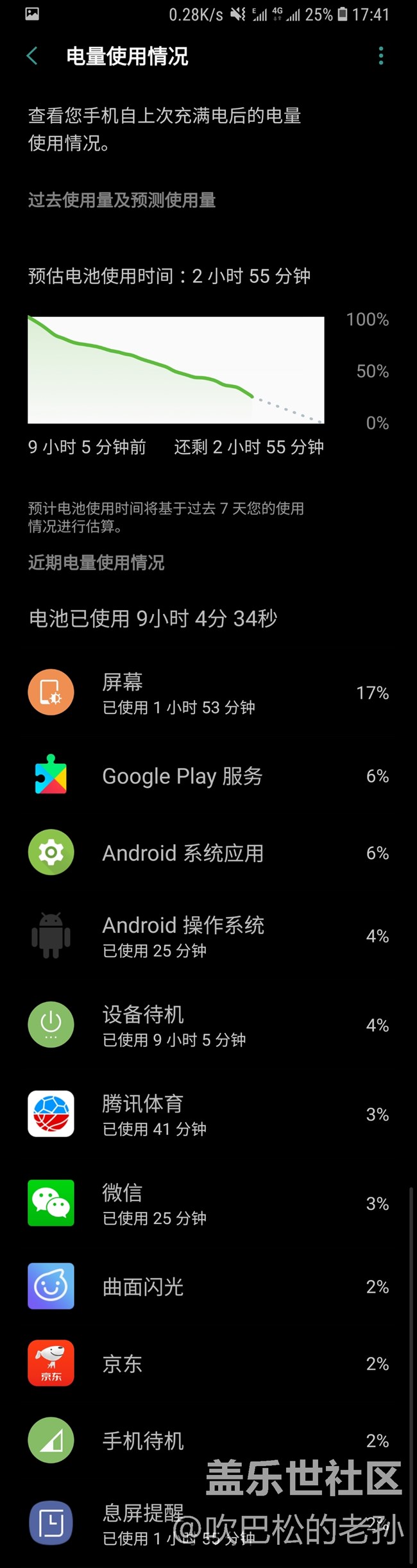Open Google Play 服务 usage details
Image resolution: width=417 pixels, height=1568 pixels.
(208, 776)
